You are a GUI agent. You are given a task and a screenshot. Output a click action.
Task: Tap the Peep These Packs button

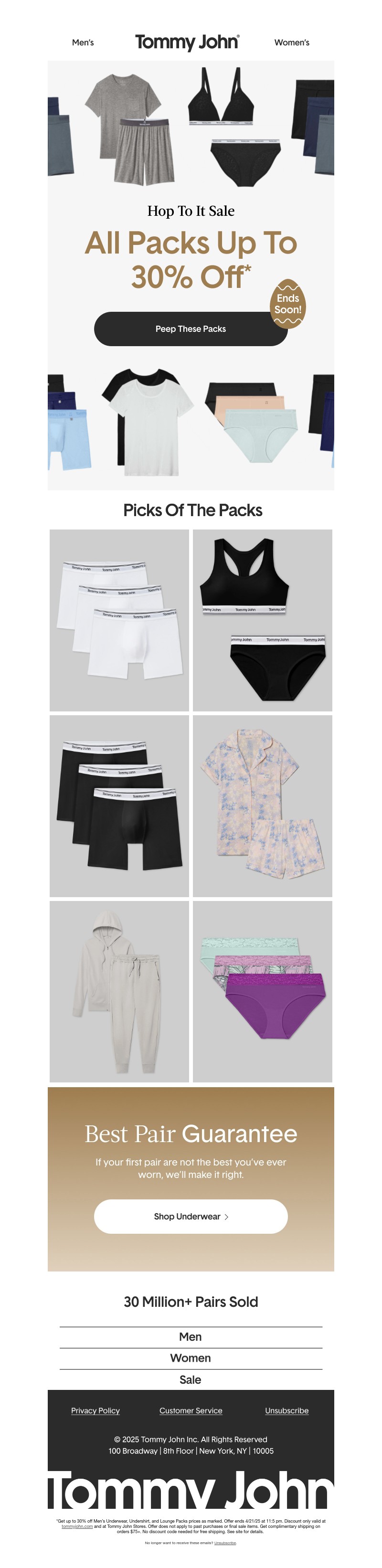[x=191, y=328]
